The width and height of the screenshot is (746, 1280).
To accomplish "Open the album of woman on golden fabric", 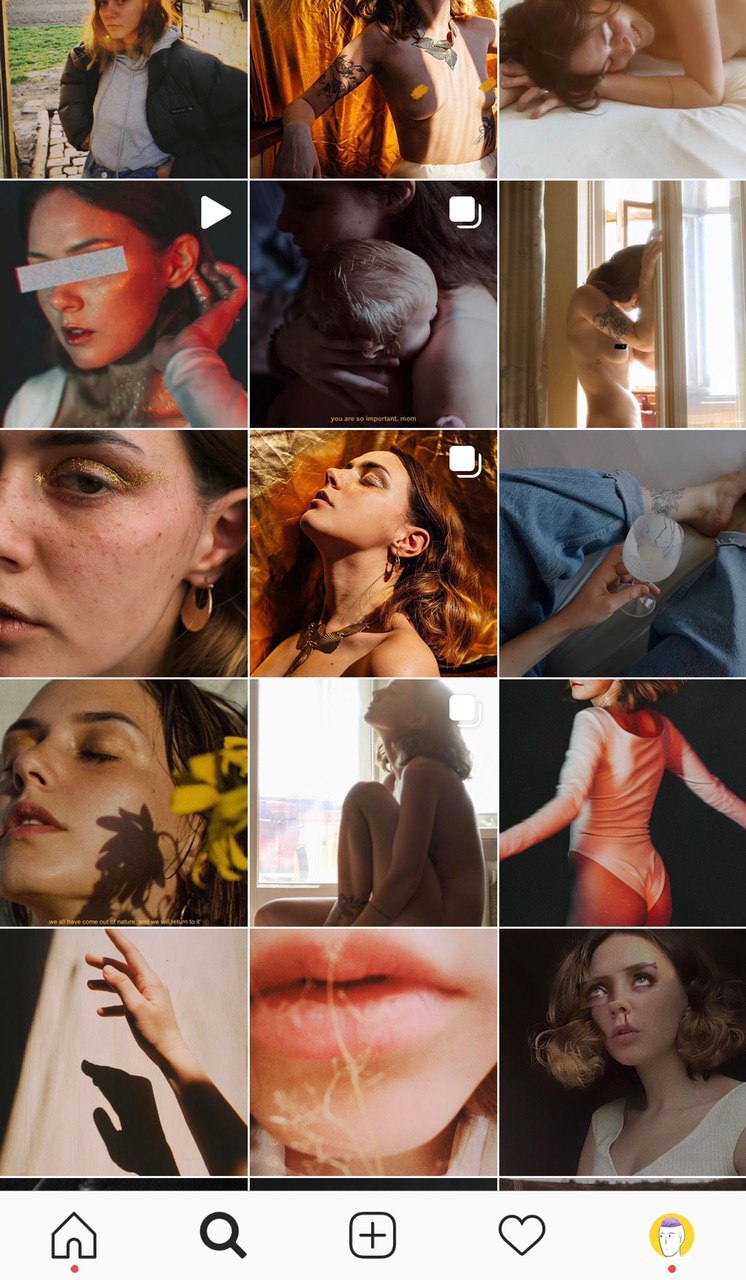I will point(373,553).
